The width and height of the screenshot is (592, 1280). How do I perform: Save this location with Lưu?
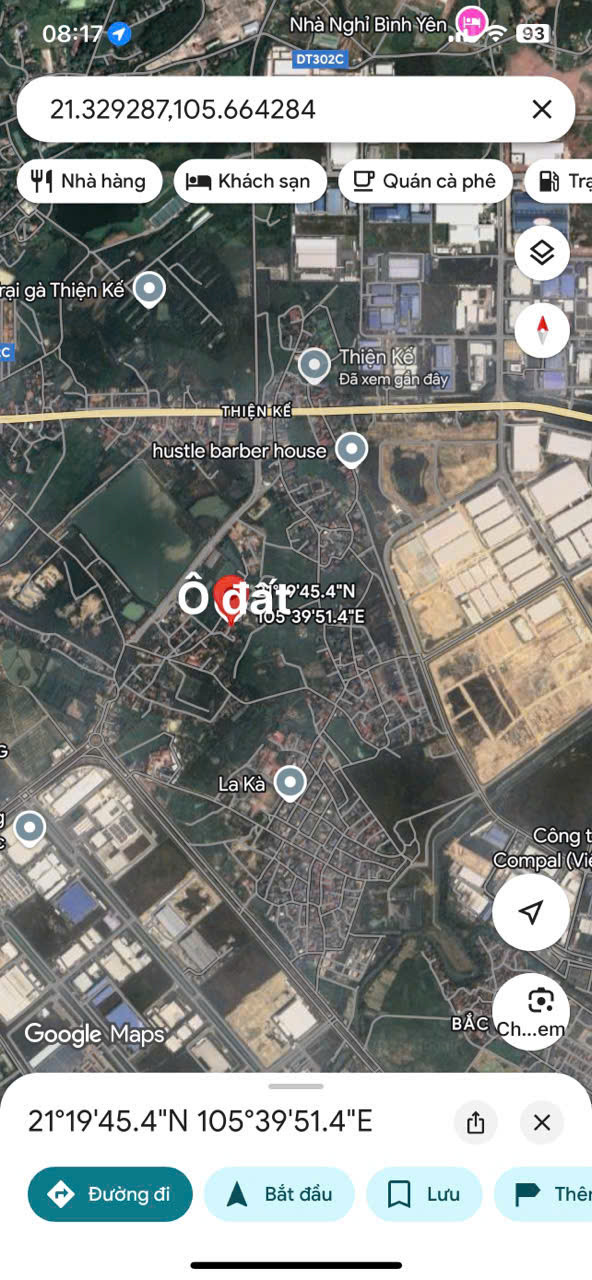(x=424, y=1194)
